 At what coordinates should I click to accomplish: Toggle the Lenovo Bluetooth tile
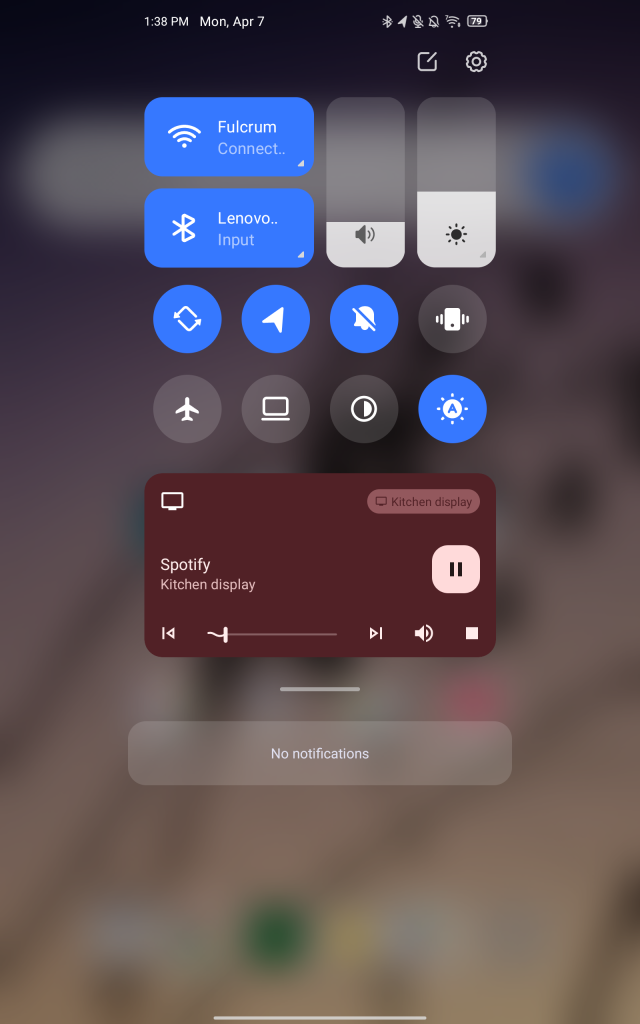point(229,228)
